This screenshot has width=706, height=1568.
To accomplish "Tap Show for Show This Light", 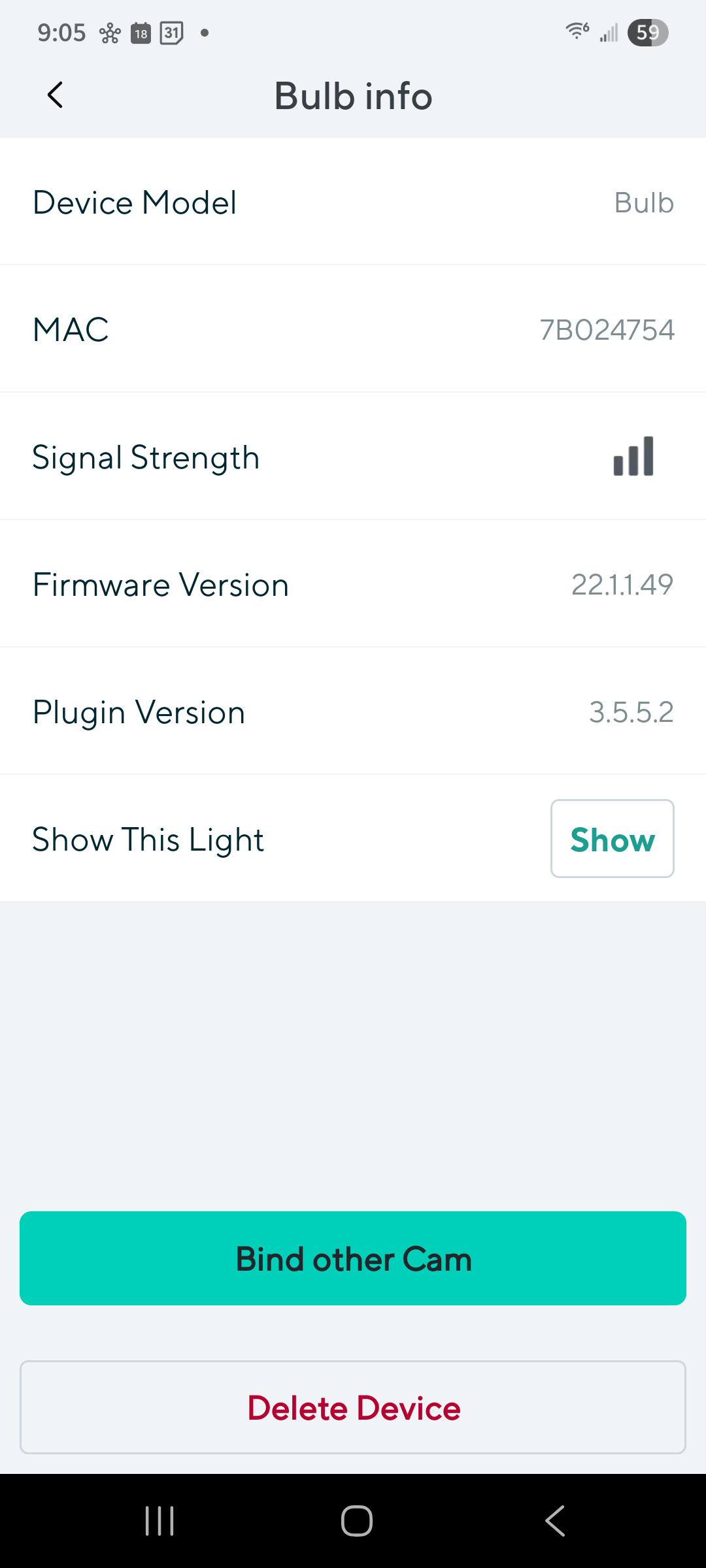I will tap(612, 839).
